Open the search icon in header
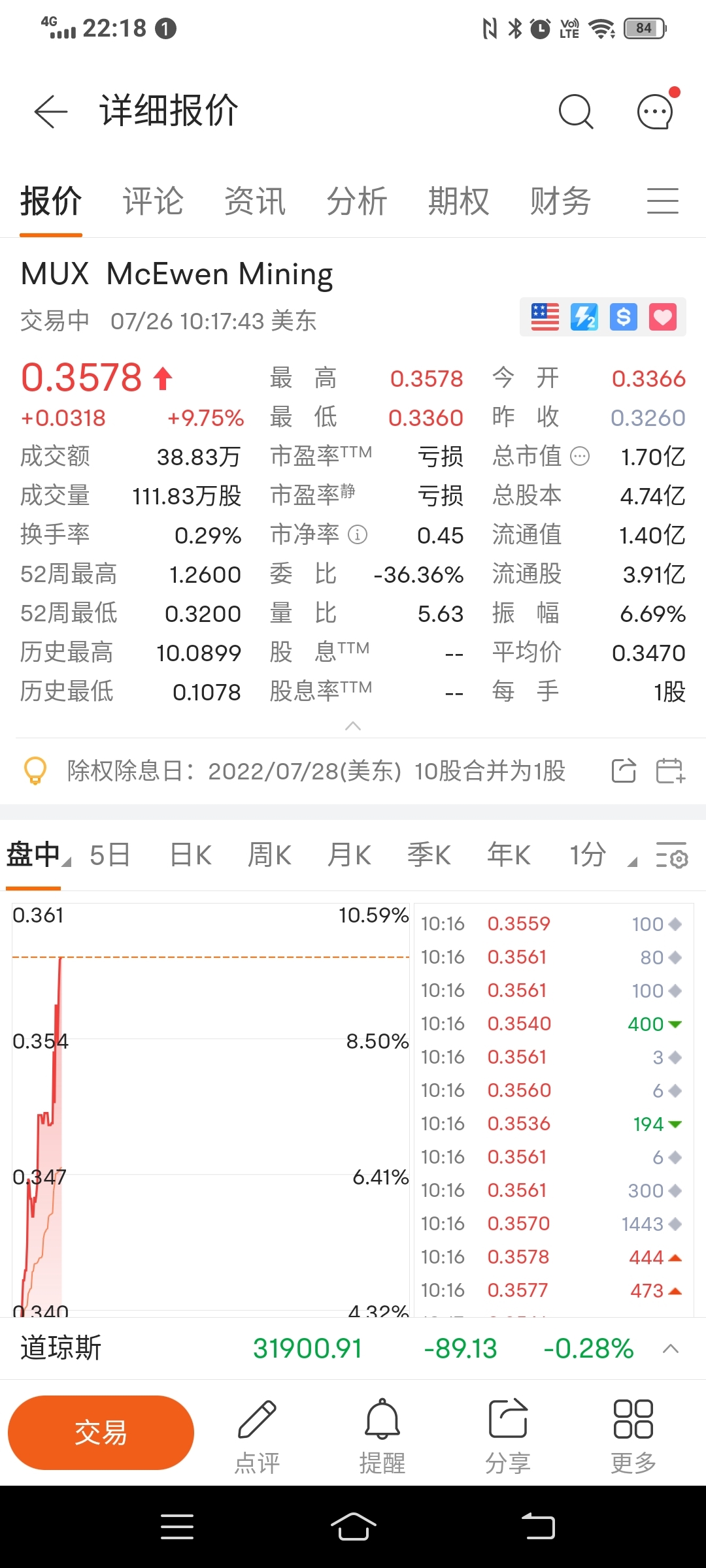Screen dimensions: 706x1568 (576, 111)
